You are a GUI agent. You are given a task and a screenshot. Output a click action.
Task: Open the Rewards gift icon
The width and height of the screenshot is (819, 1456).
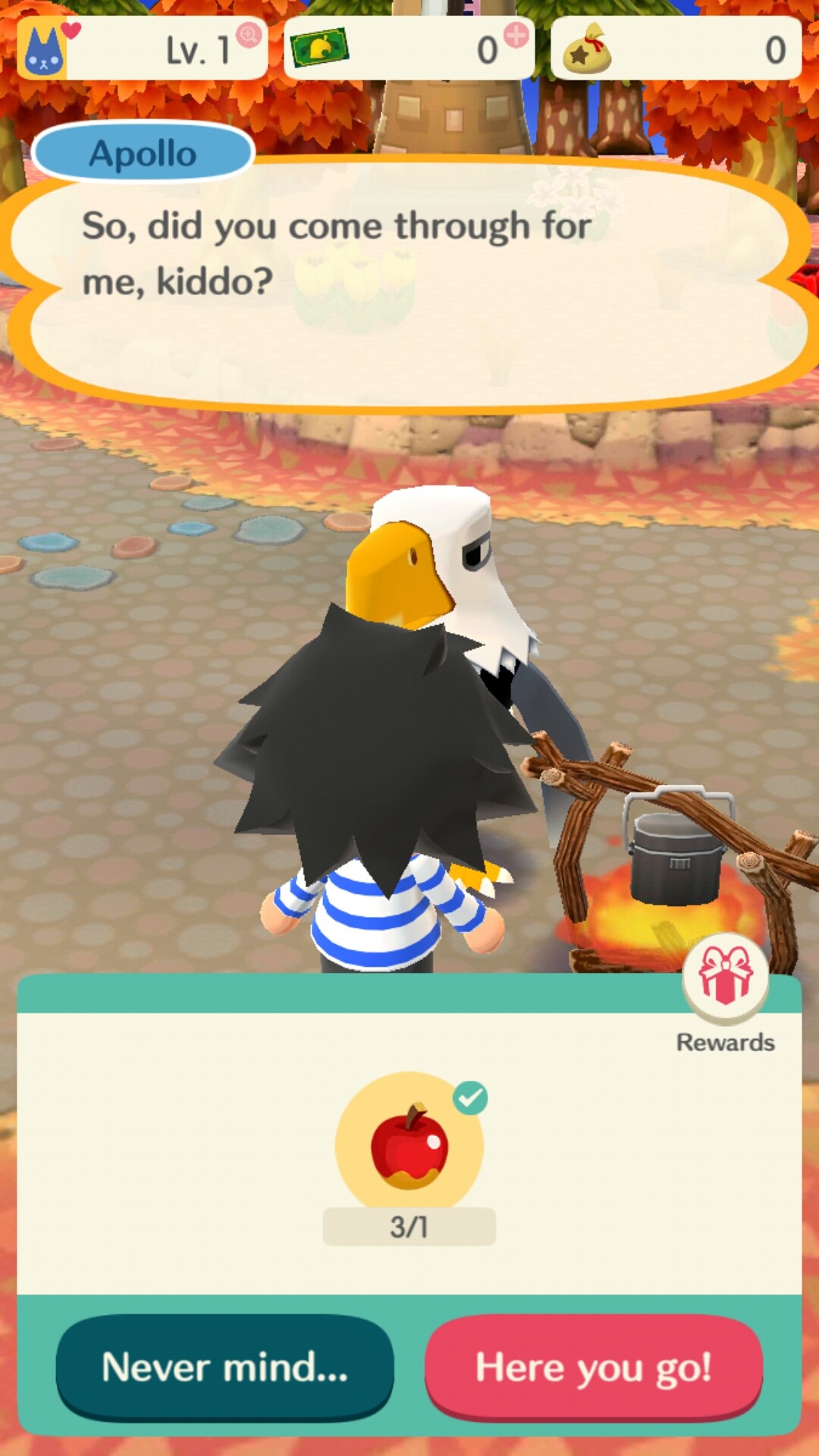coord(726,976)
